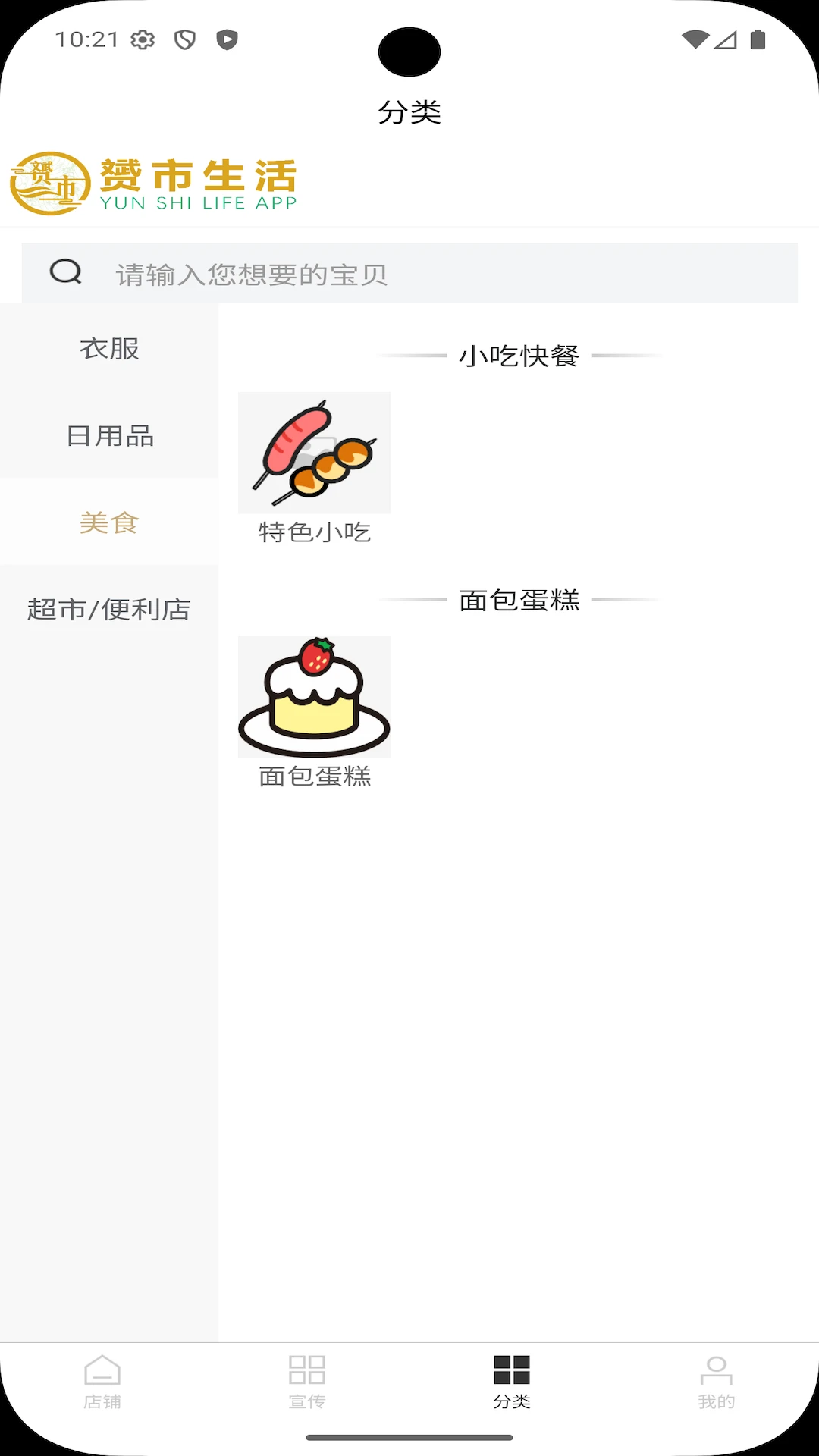Open the 特色小吃 thumbnail image

click(314, 453)
